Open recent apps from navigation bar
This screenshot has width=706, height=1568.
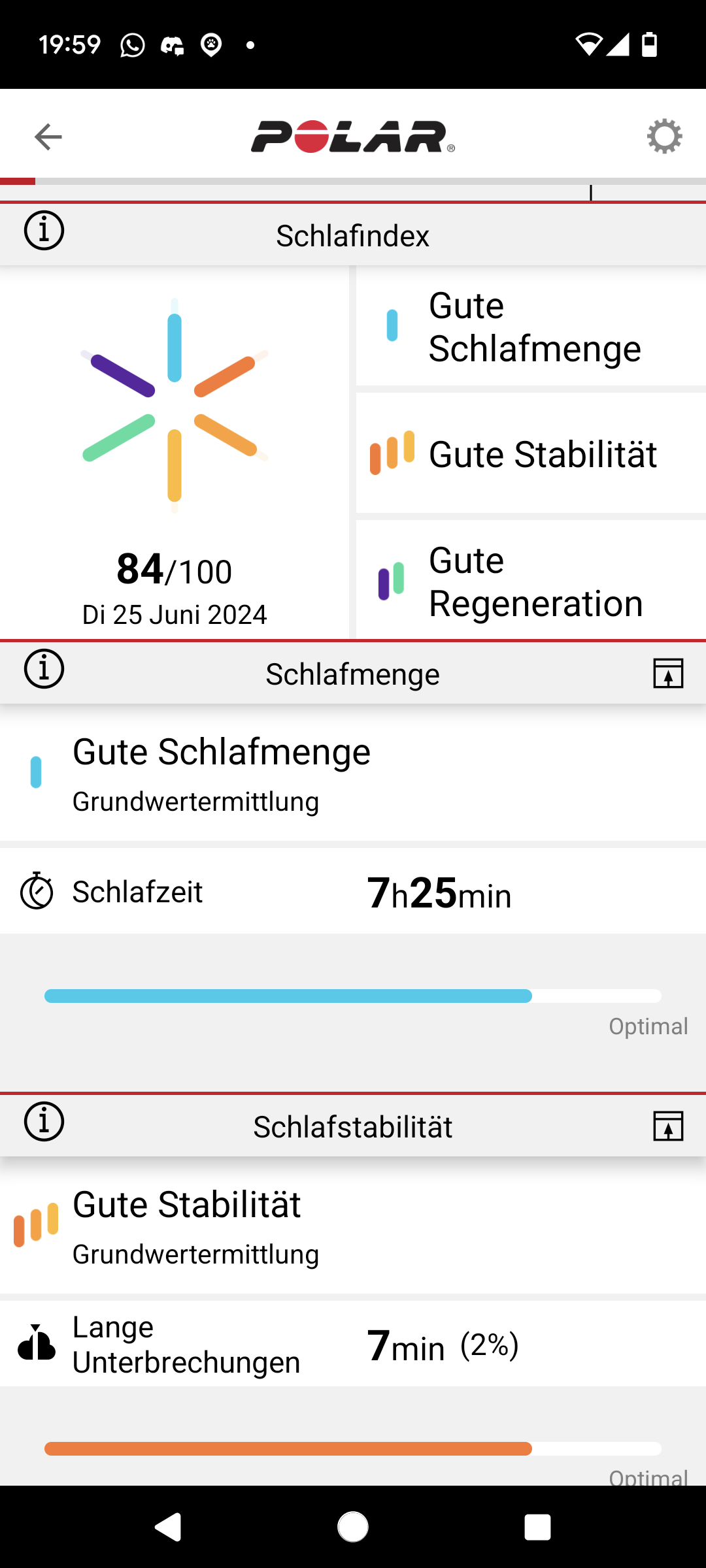pyautogui.click(x=537, y=1527)
